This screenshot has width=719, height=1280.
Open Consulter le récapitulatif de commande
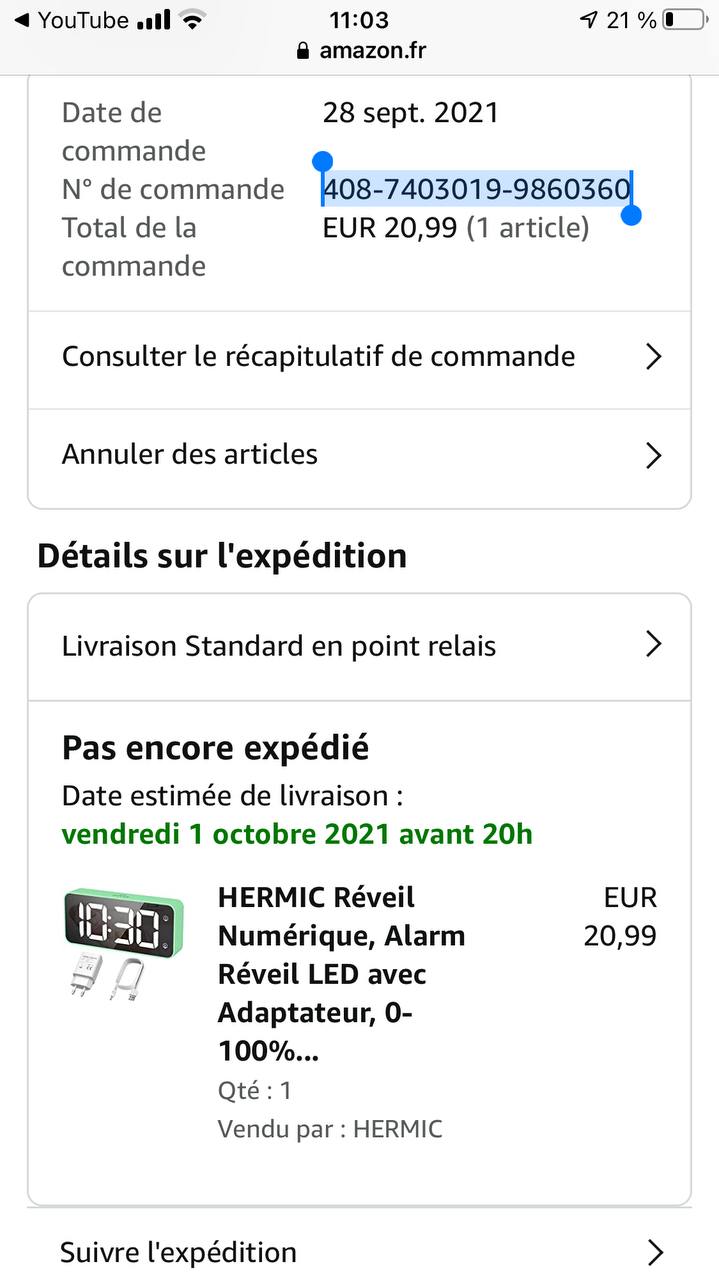click(x=359, y=357)
